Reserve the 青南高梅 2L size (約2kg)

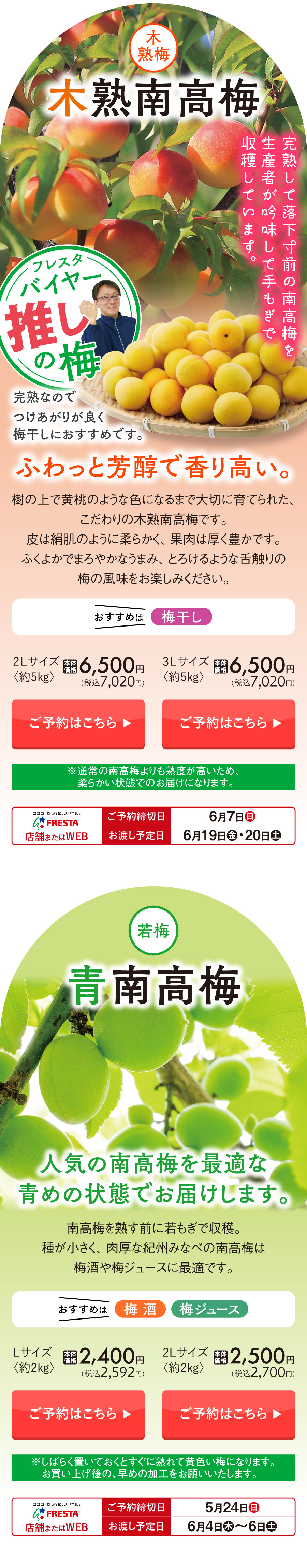tap(229, 1413)
